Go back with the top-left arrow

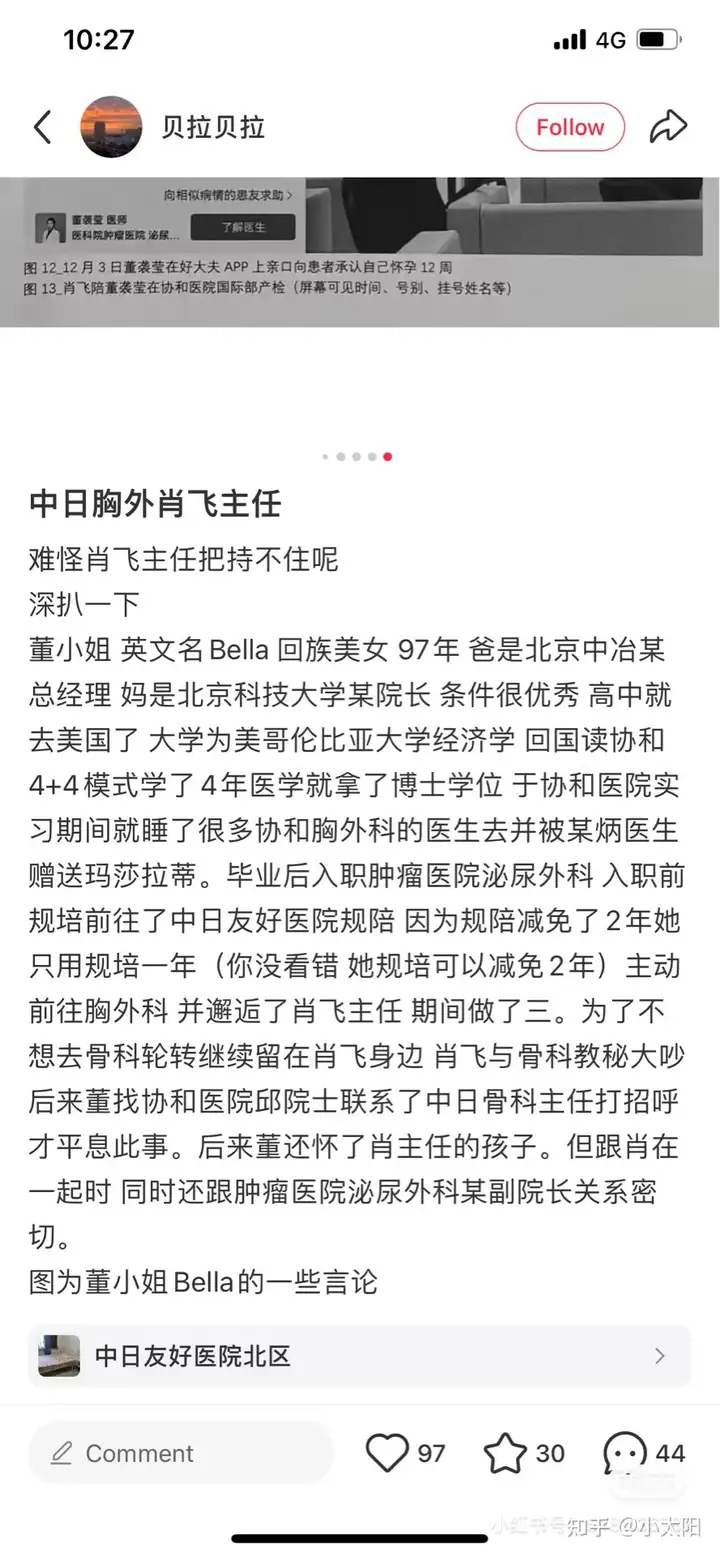pos(42,127)
